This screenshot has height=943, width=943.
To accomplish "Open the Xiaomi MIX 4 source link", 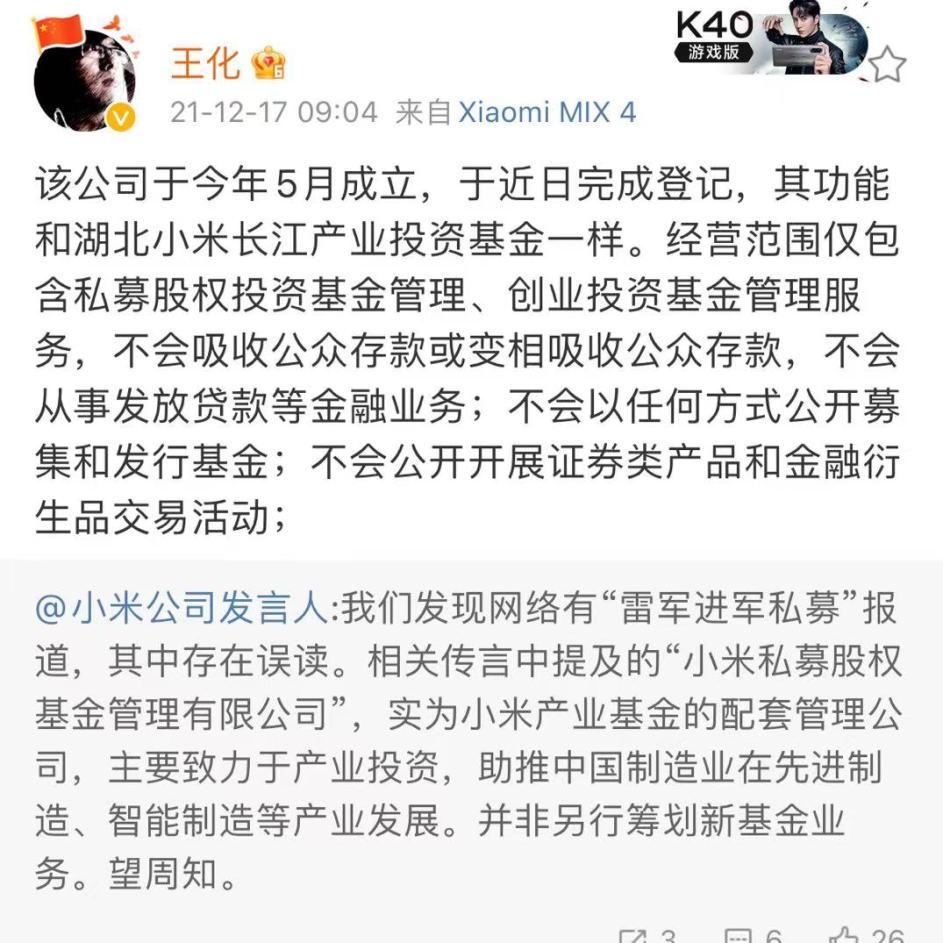I will pos(547,111).
